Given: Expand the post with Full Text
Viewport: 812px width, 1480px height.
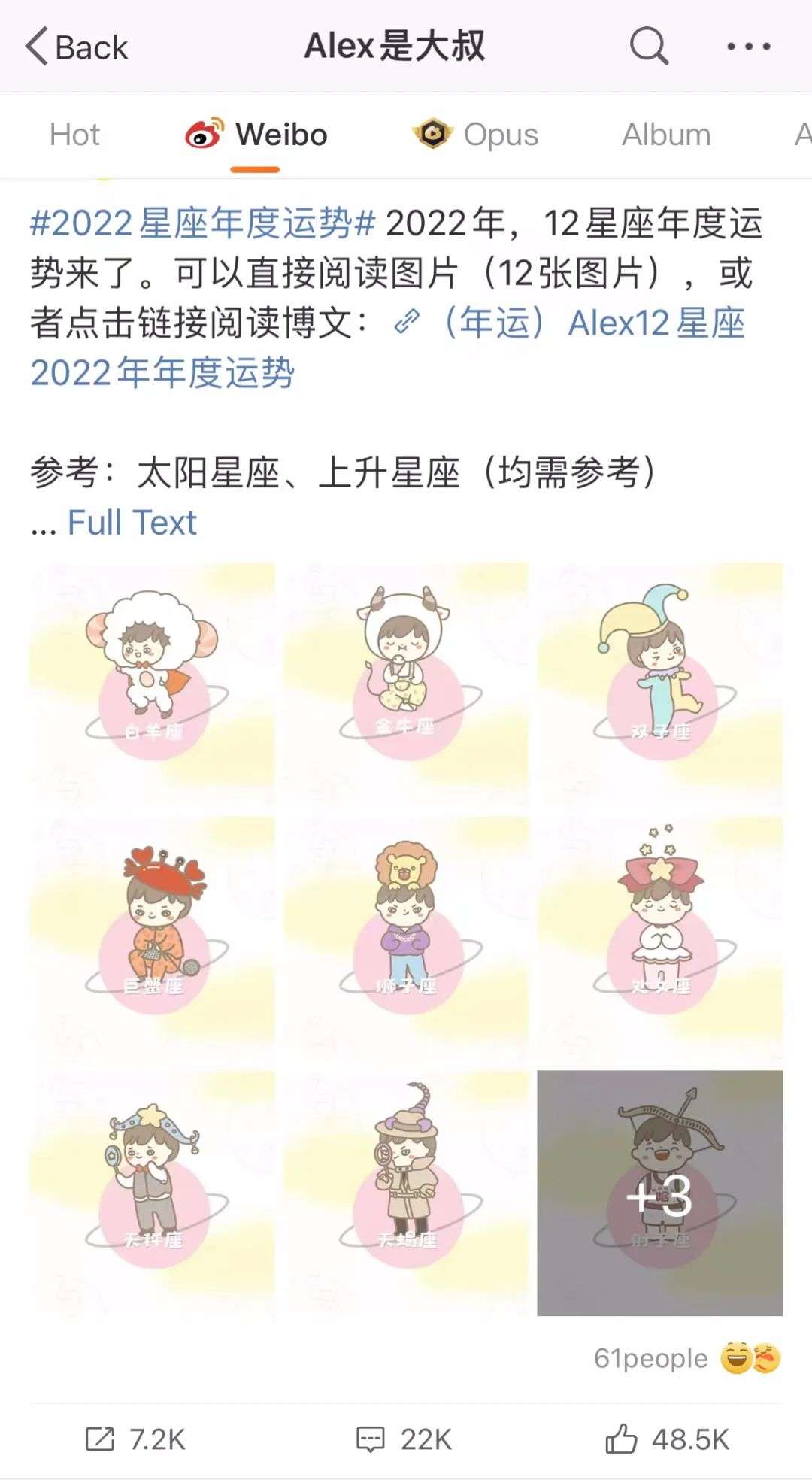Looking at the screenshot, I should (x=132, y=523).
